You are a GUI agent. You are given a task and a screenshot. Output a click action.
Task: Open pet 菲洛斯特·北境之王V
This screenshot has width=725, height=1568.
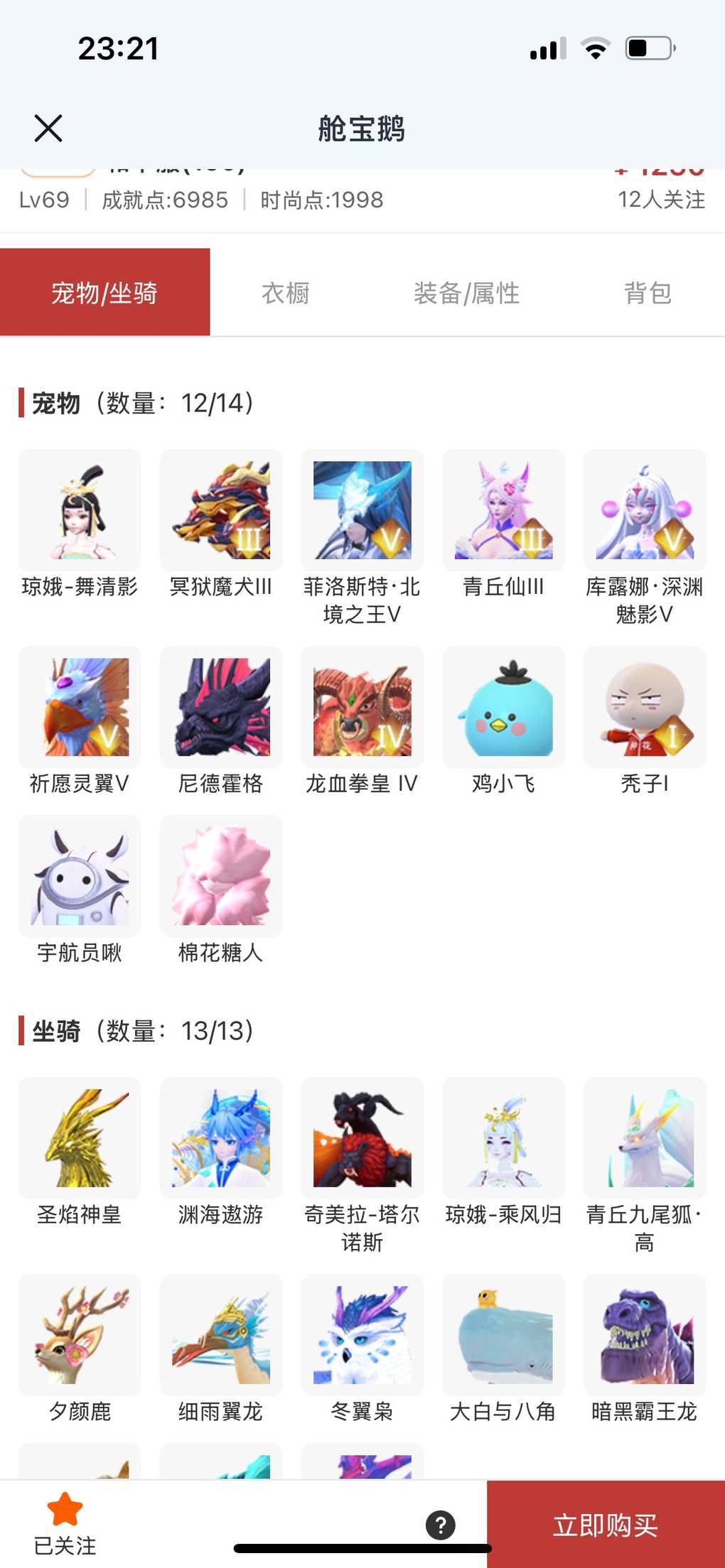362,510
